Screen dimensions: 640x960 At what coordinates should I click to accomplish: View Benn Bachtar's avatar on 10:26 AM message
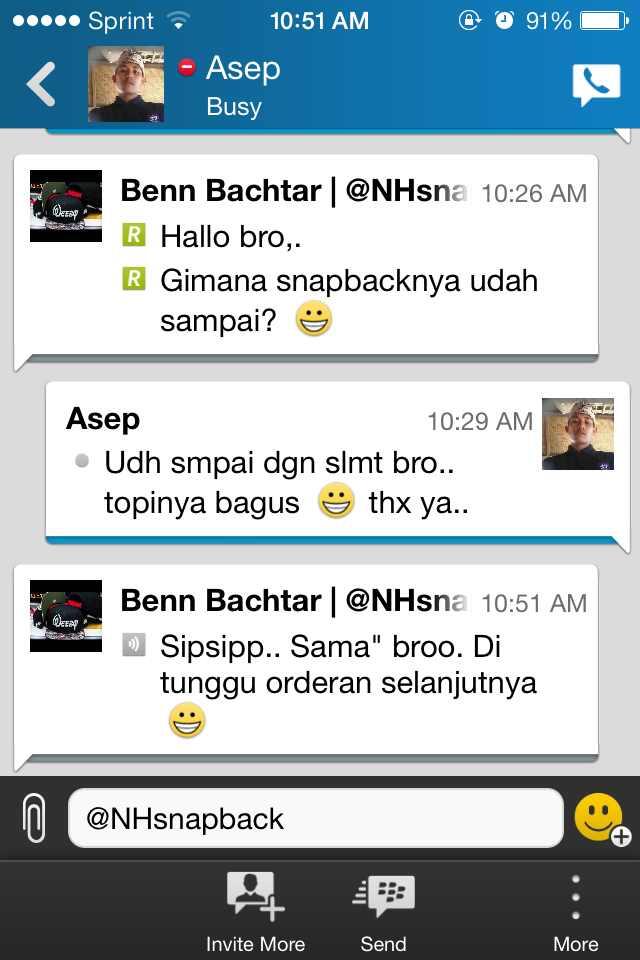pyautogui.click(x=66, y=206)
